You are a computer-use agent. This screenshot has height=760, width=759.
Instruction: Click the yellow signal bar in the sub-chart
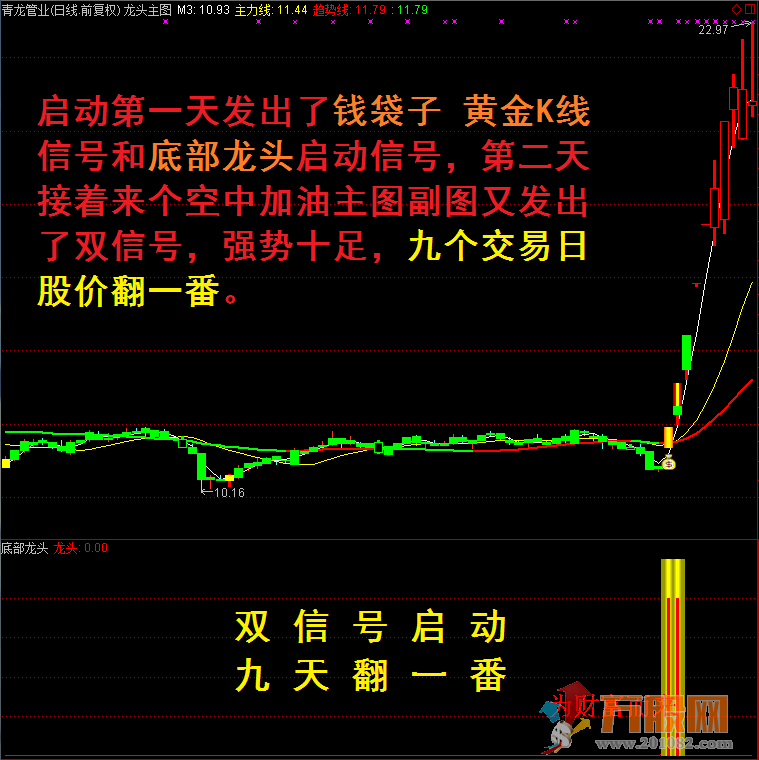pyautogui.click(x=673, y=620)
